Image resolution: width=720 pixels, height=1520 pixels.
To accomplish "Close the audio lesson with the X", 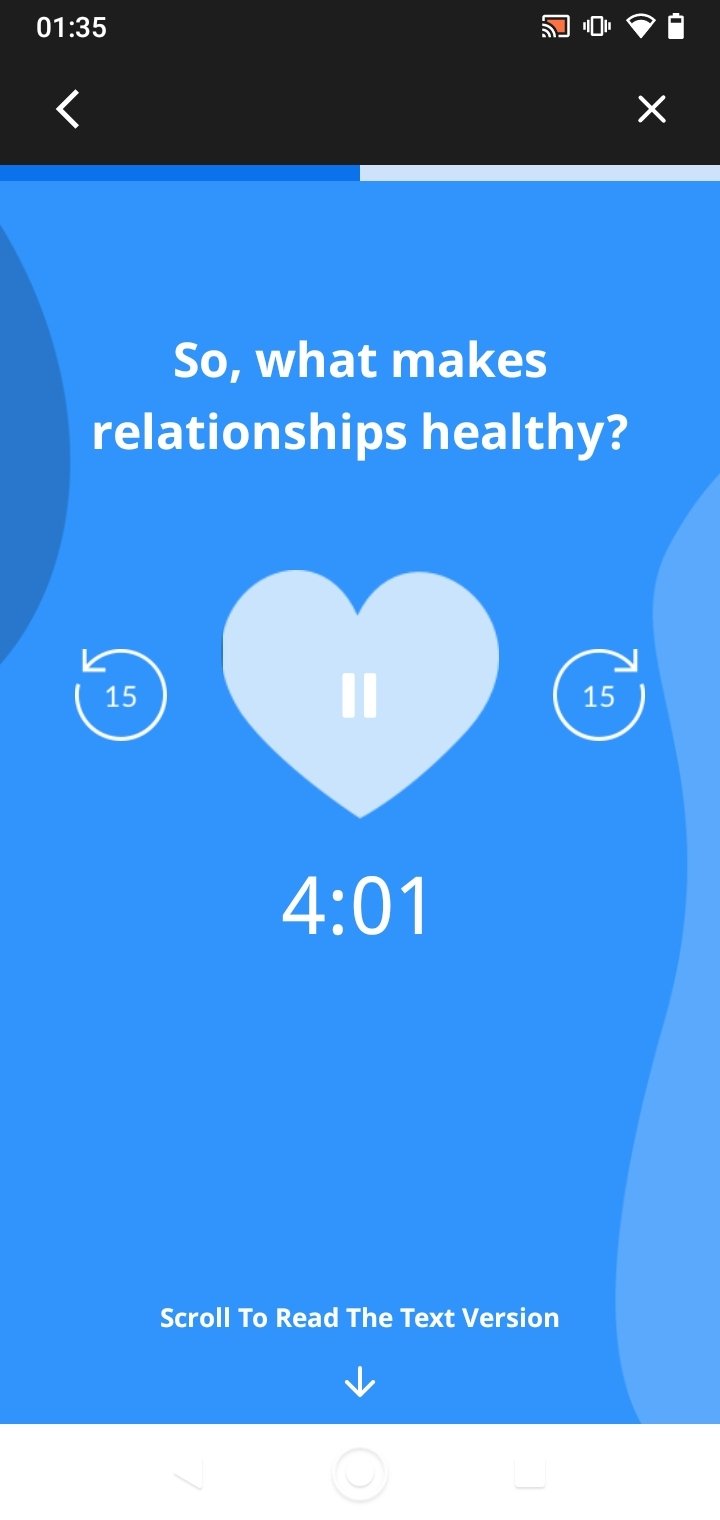I will coord(652,109).
